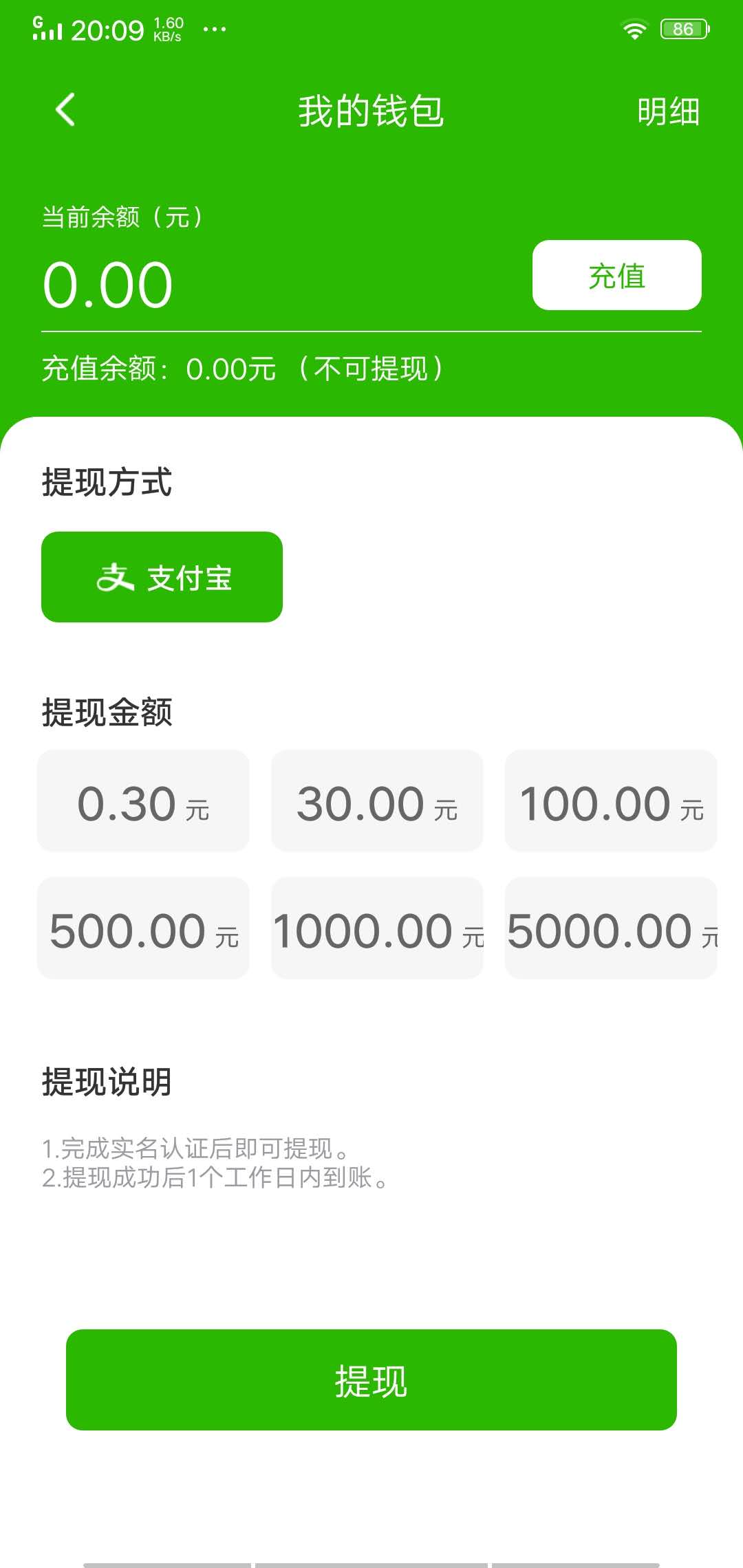Open 明细 to view transaction details
The width and height of the screenshot is (743, 1568).
[668, 112]
